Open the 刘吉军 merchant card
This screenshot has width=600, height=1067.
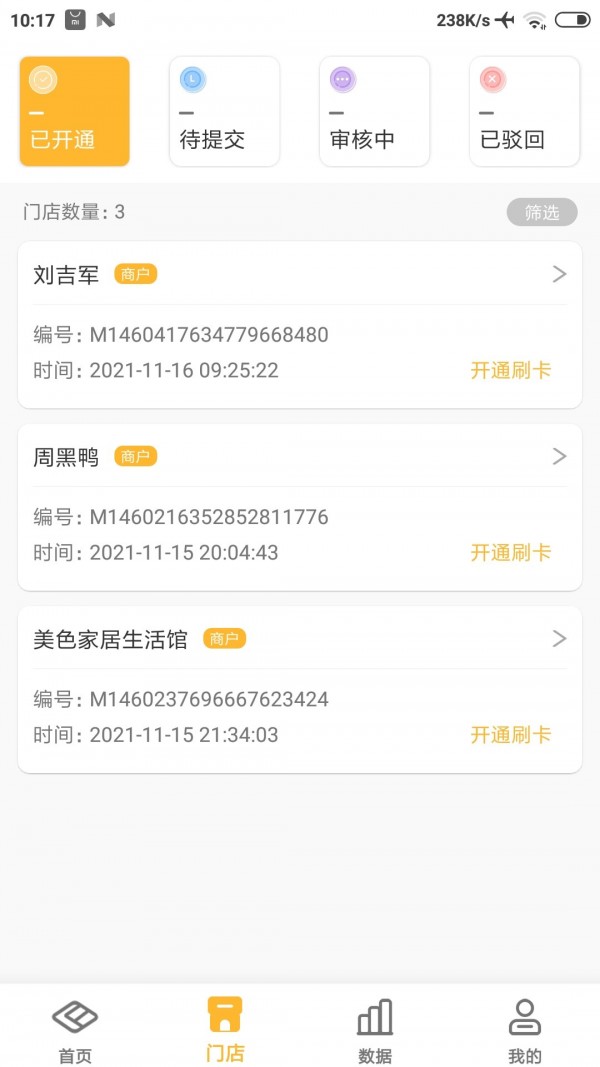(300, 275)
